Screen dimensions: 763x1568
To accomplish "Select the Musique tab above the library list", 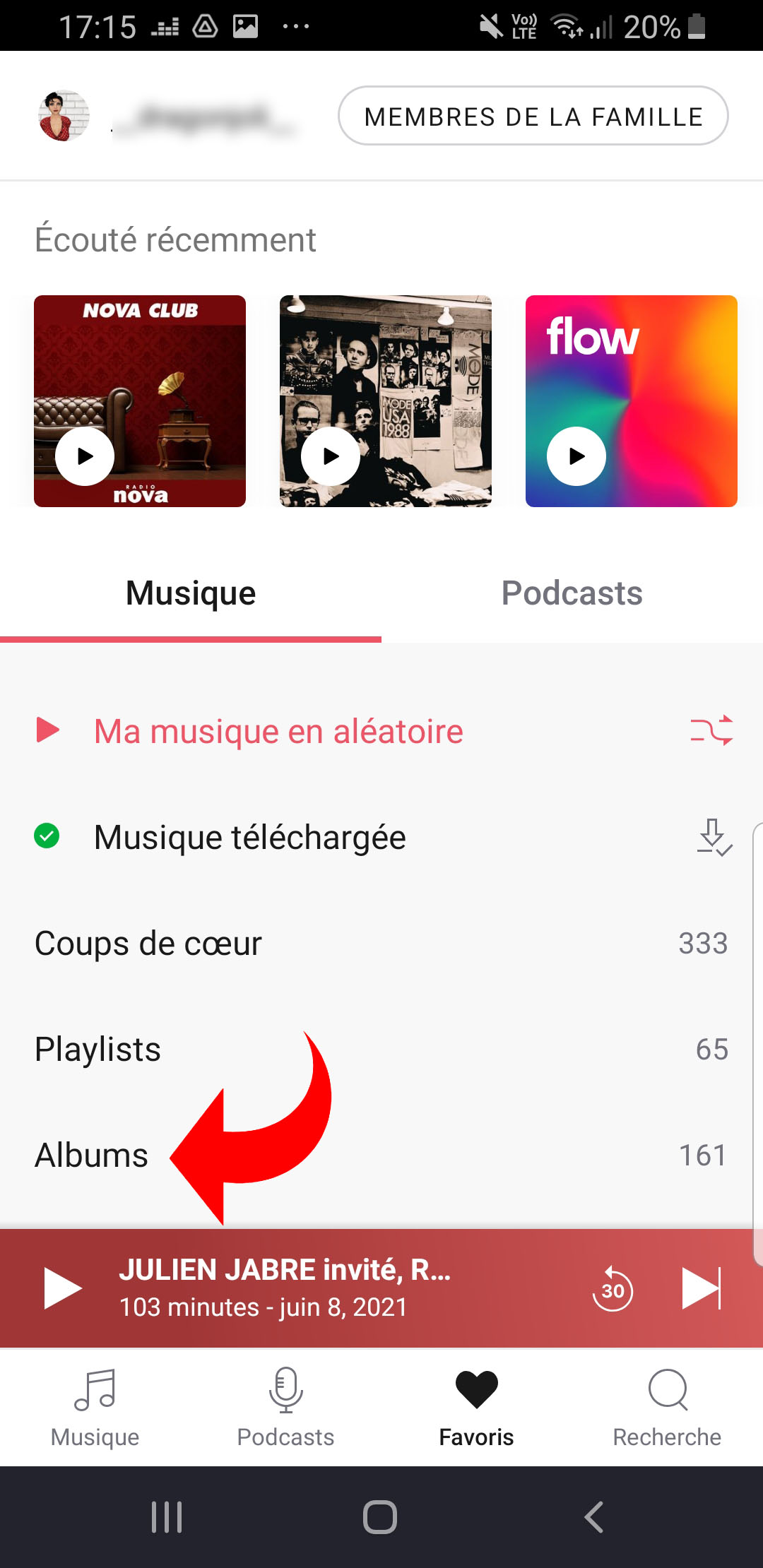I will (191, 593).
